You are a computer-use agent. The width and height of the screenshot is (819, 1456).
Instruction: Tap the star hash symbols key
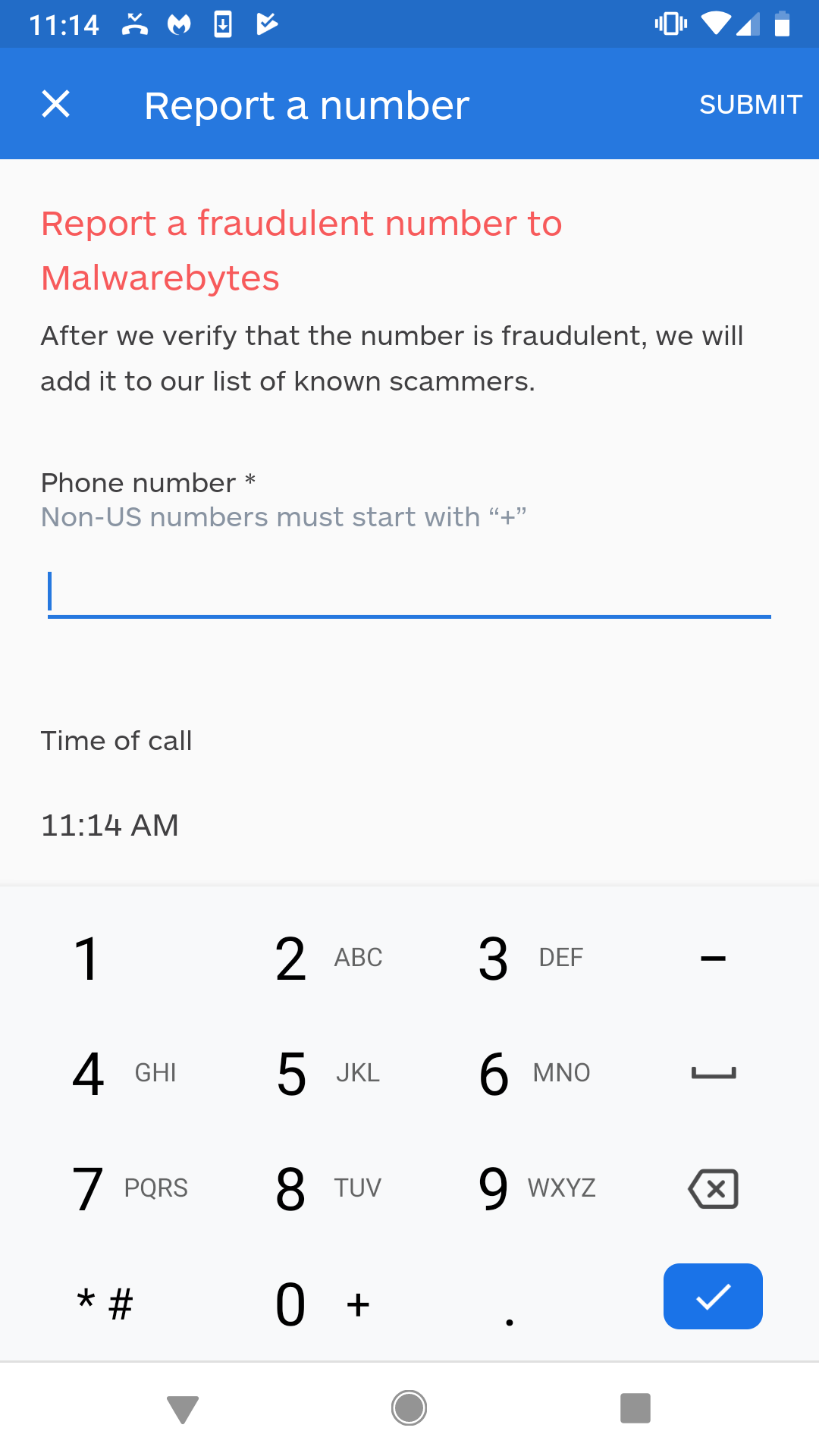pos(104,1304)
